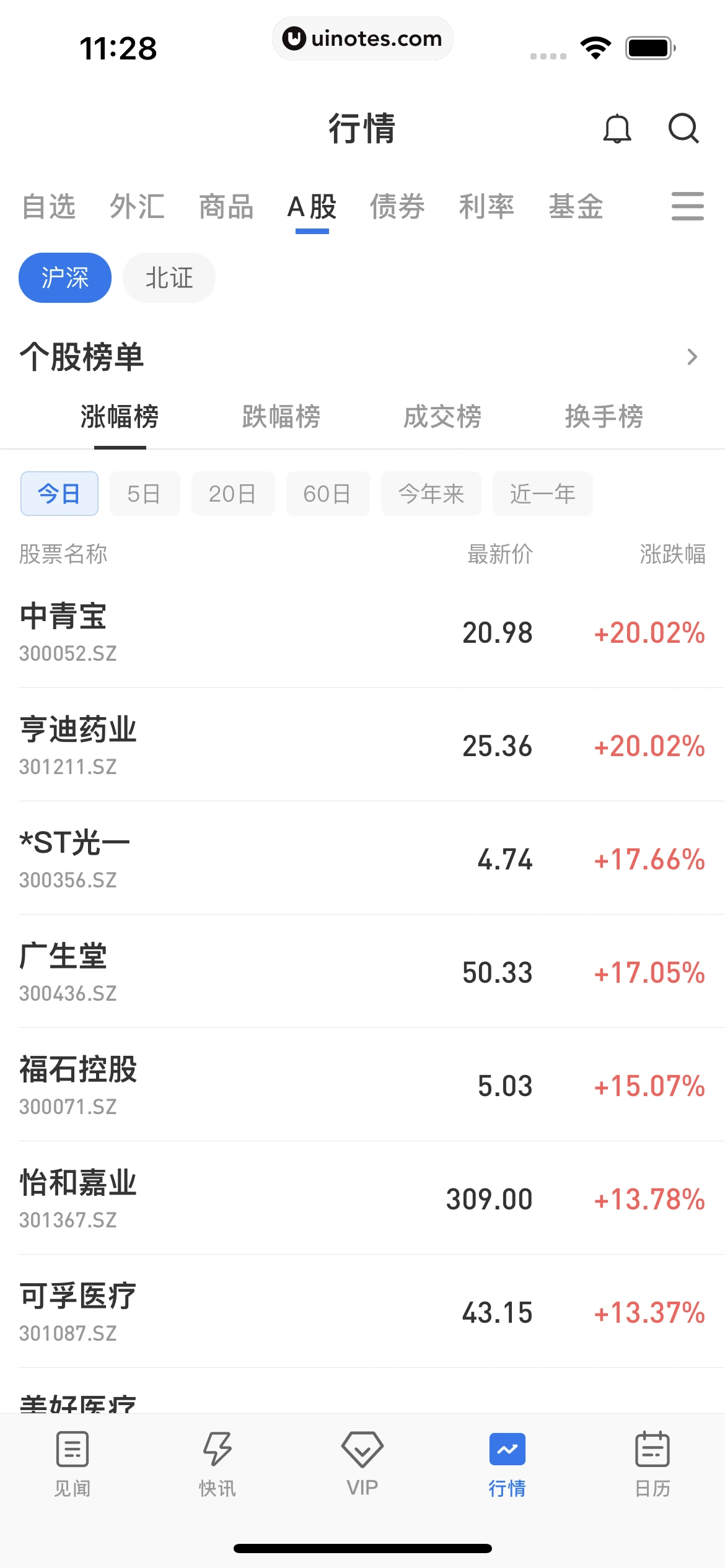Select the 近一年 time filter
The width and height of the screenshot is (725, 1568).
(542, 494)
